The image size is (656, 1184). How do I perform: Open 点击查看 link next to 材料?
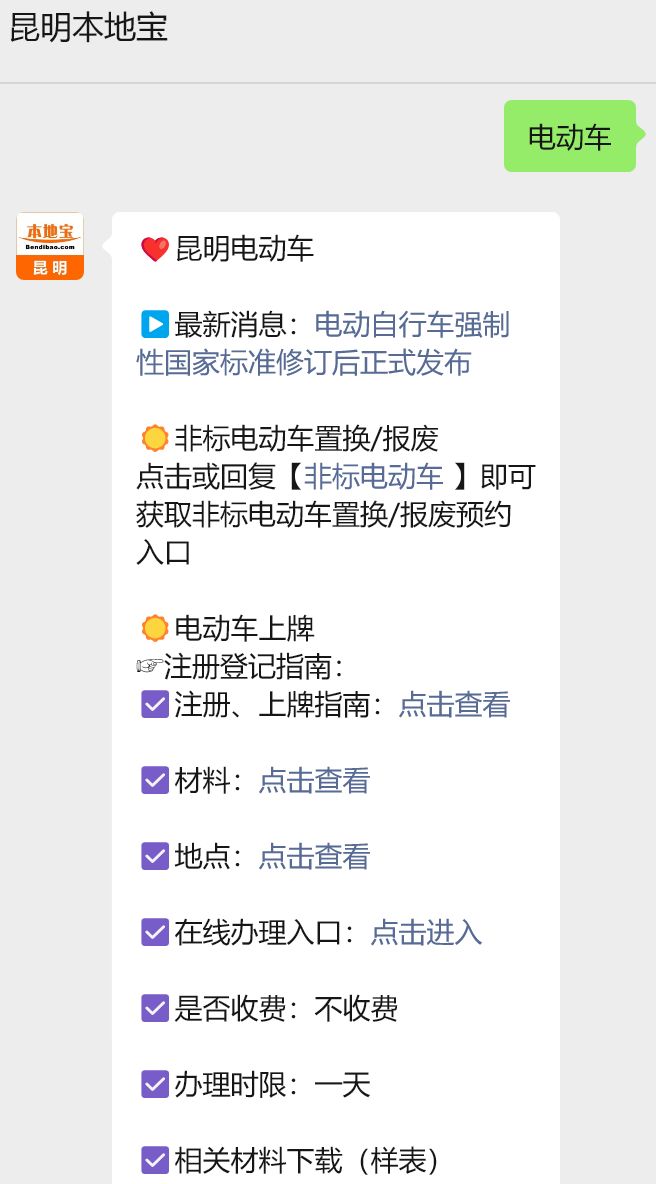click(x=314, y=781)
